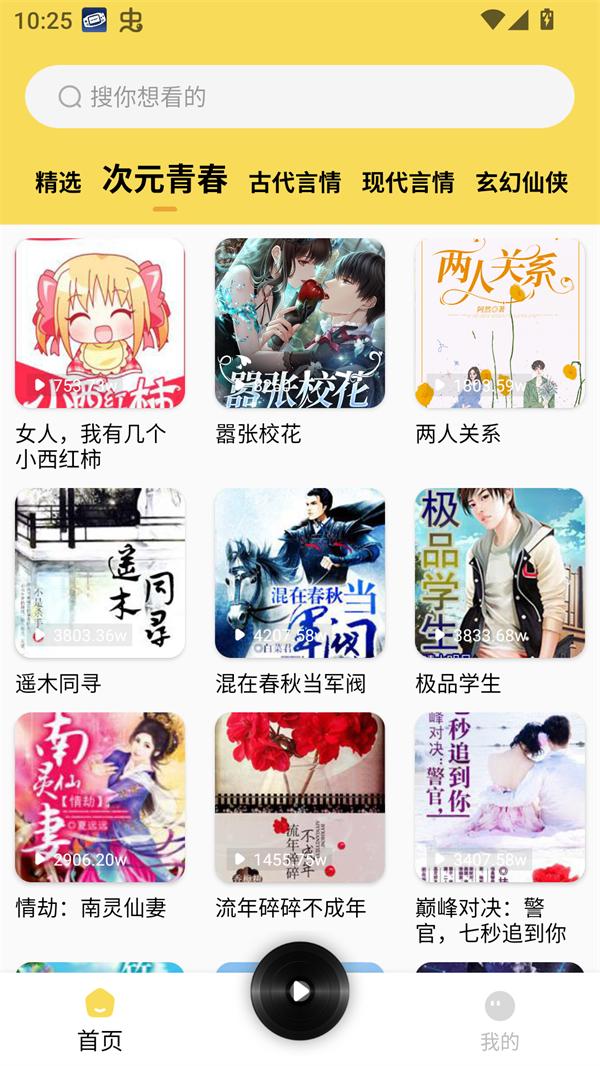Image resolution: width=600 pixels, height=1066 pixels.
Task: Open 女人，我有几个小西红柿 audiobook
Action: [100, 323]
